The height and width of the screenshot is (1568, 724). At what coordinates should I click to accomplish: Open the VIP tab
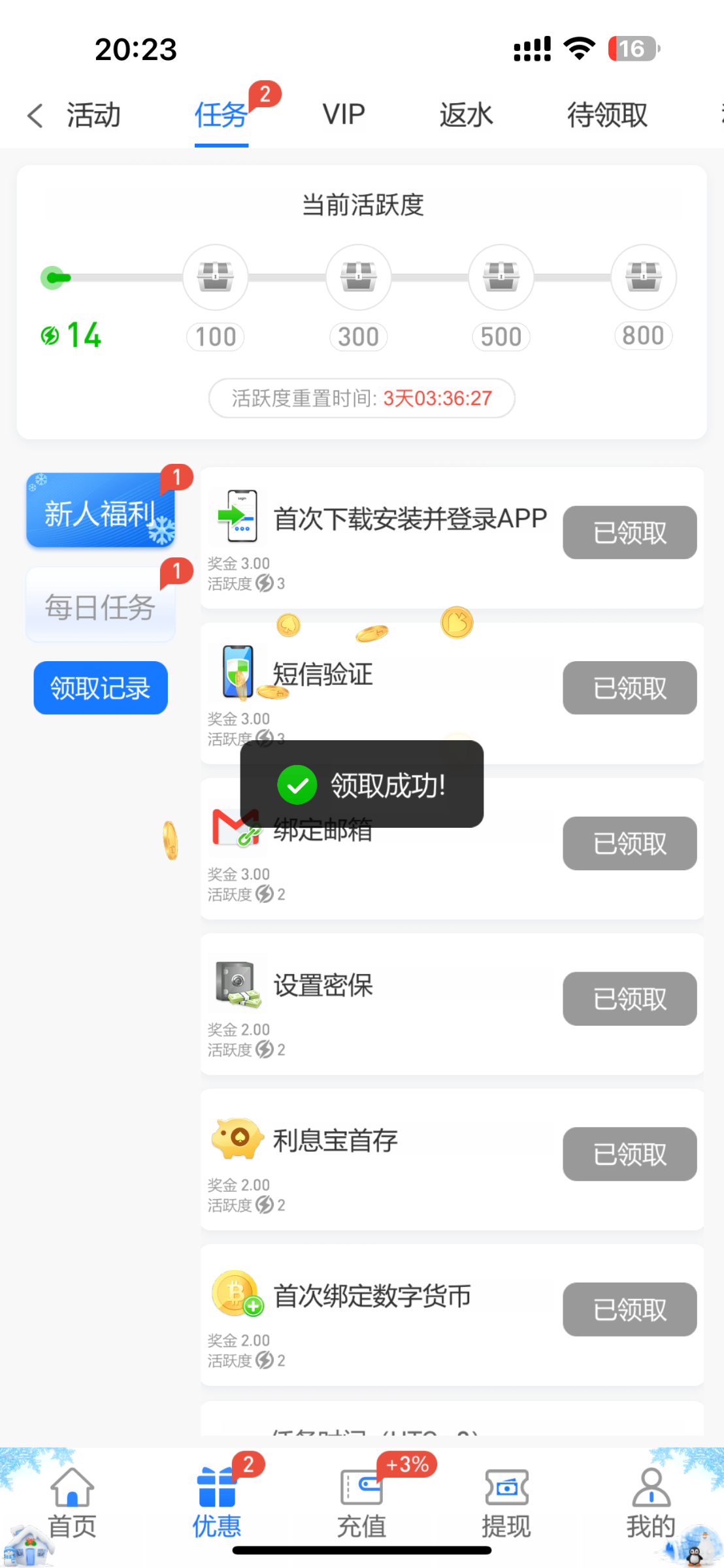point(343,116)
